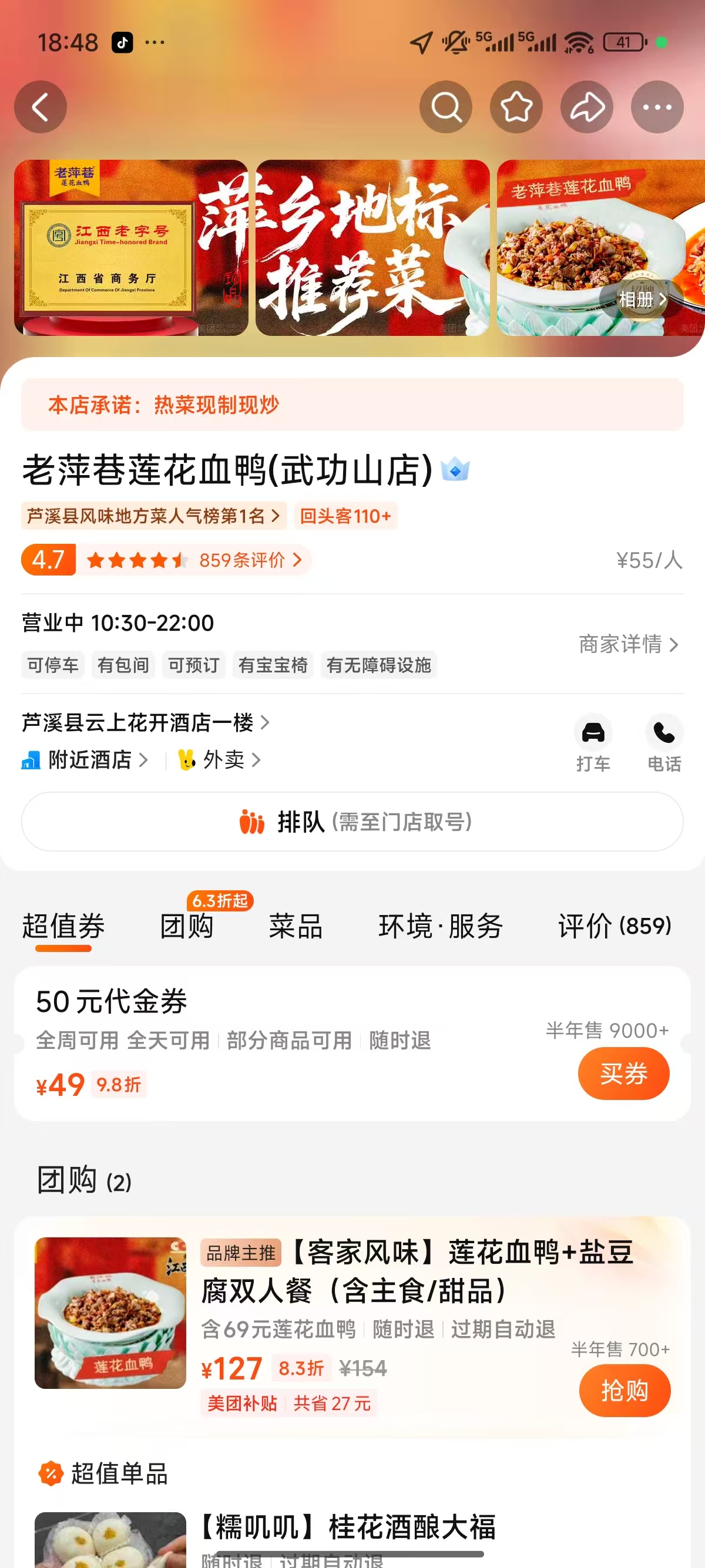Select the 可停车 parking tag
The image size is (705, 1568).
point(52,665)
